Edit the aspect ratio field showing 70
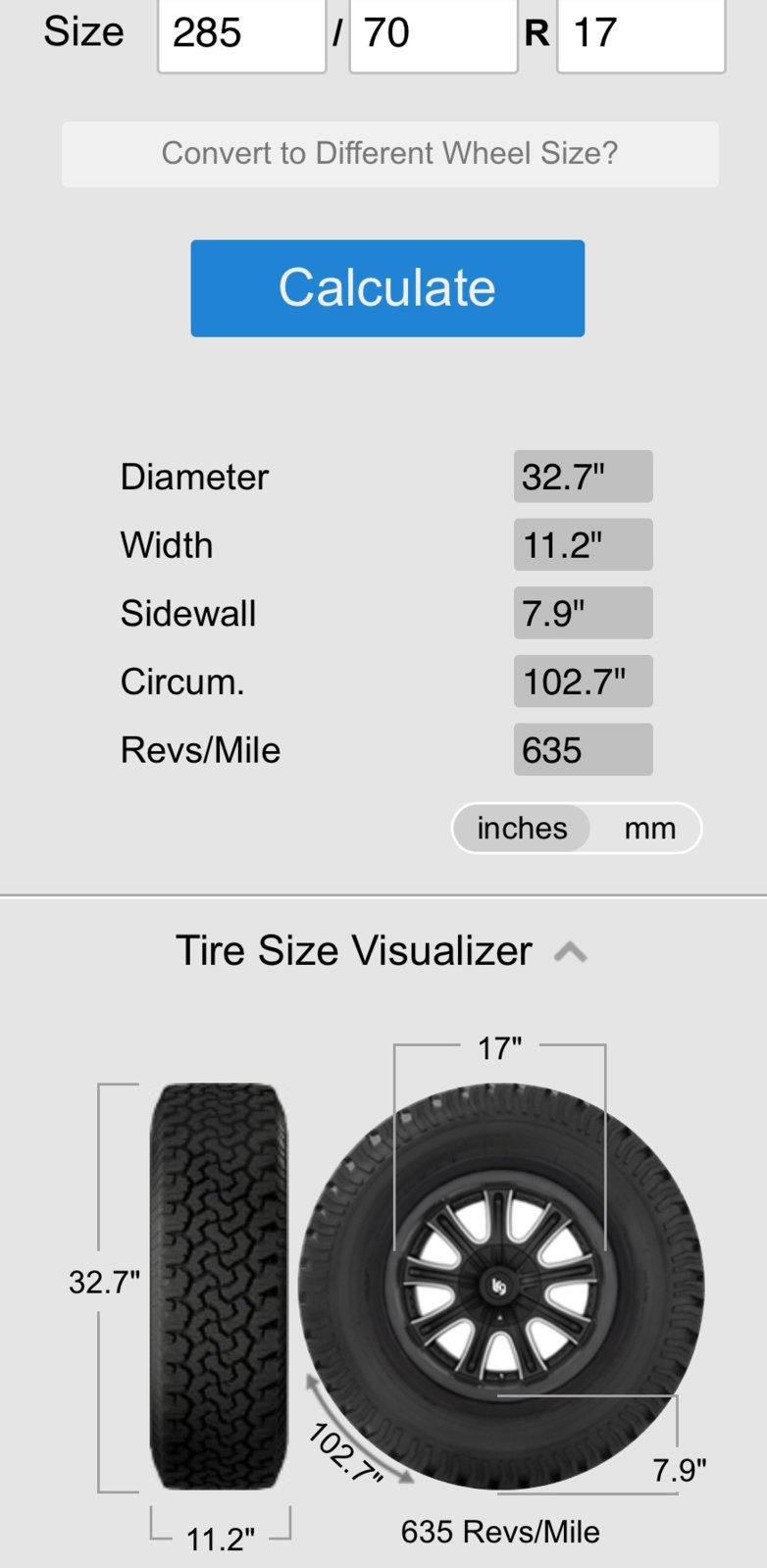This screenshot has width=767, height=1568. click(x=434, y=35)
